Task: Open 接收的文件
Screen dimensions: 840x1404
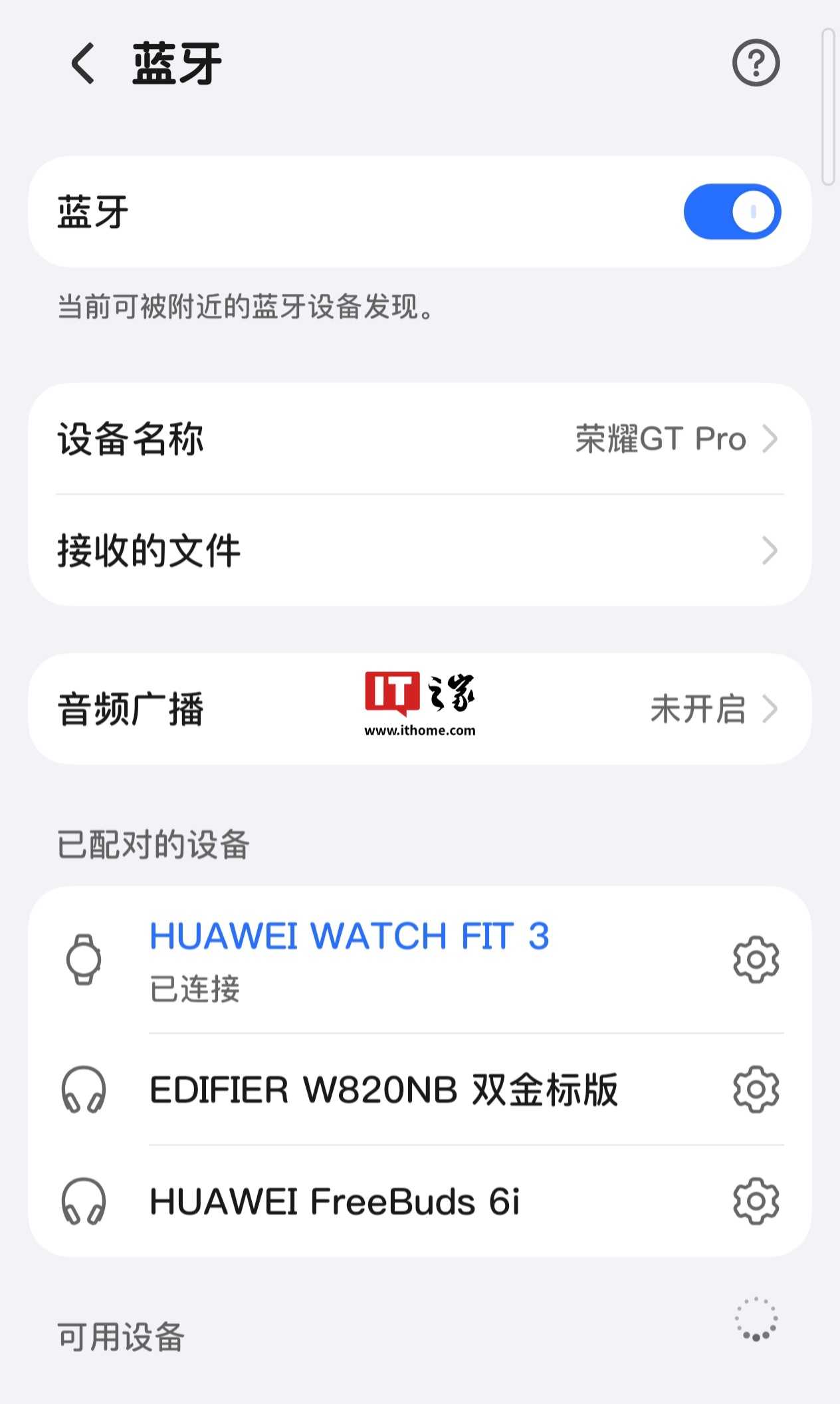Action: coord(419,550)
